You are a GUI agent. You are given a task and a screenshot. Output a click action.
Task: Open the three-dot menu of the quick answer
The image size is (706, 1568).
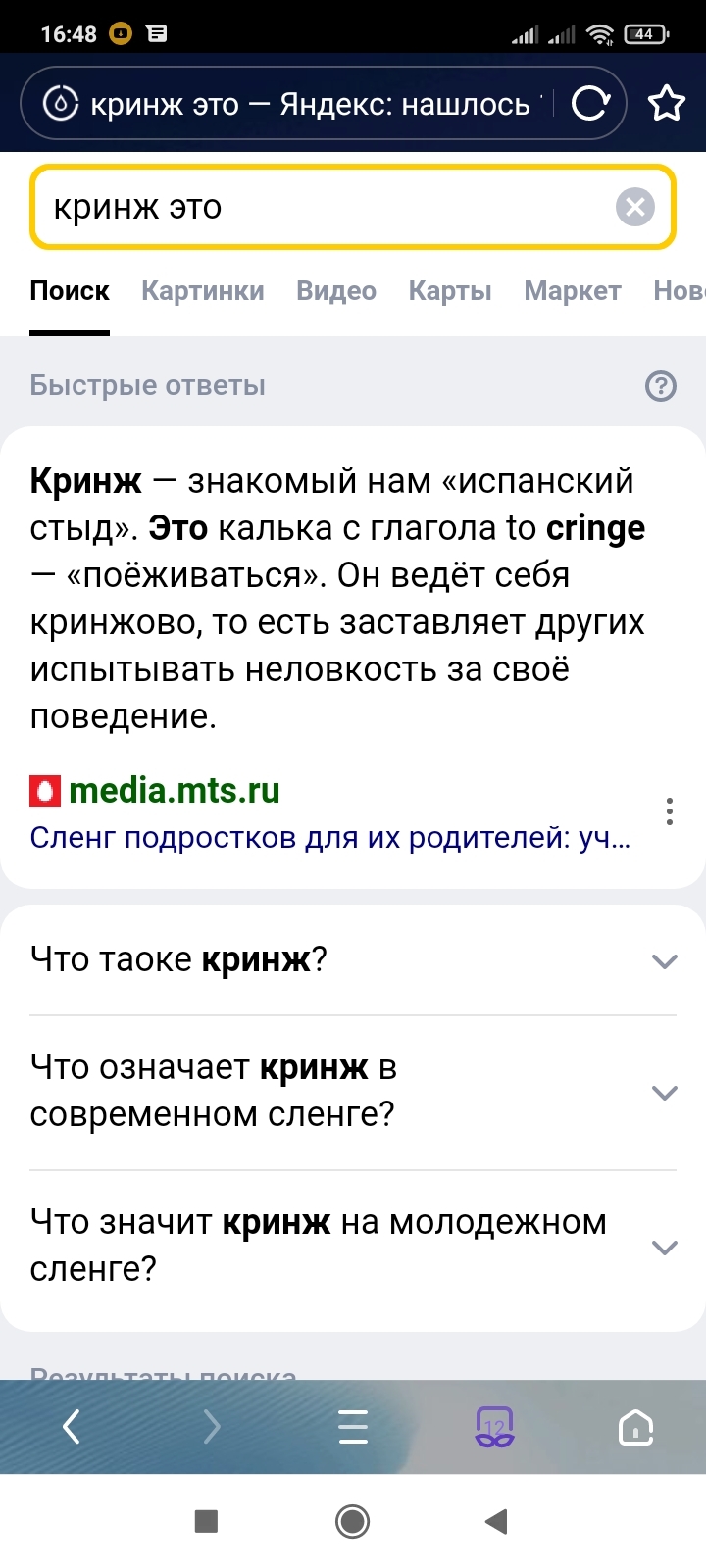[x=670, y=811]
